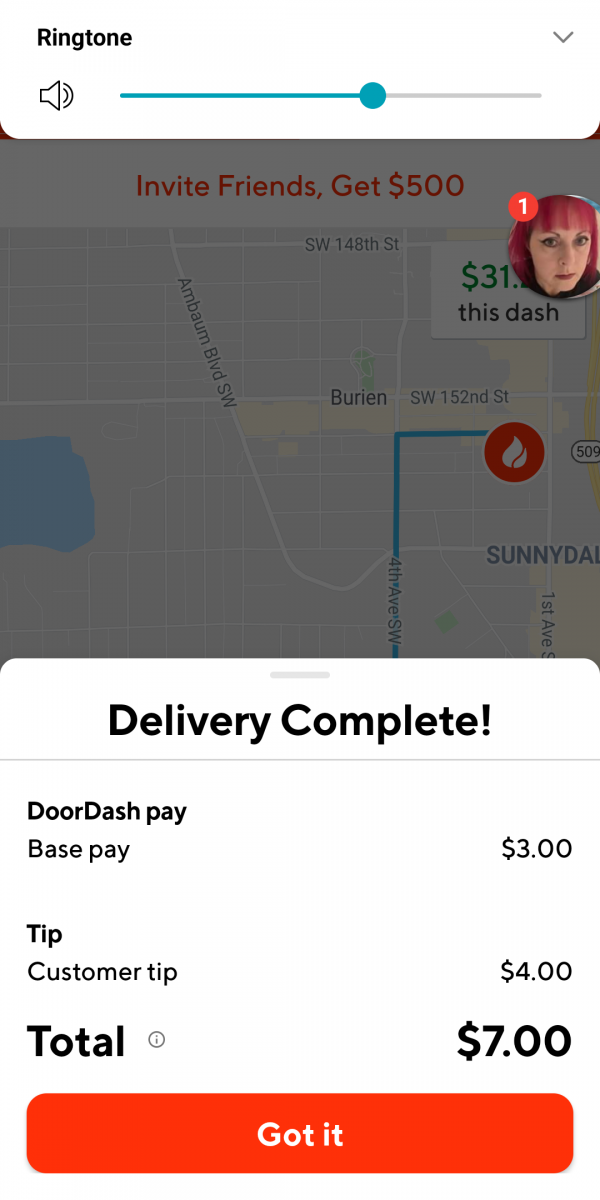
Task: Tap the hotspot flame marker on map
Action: tap(514, 453)
